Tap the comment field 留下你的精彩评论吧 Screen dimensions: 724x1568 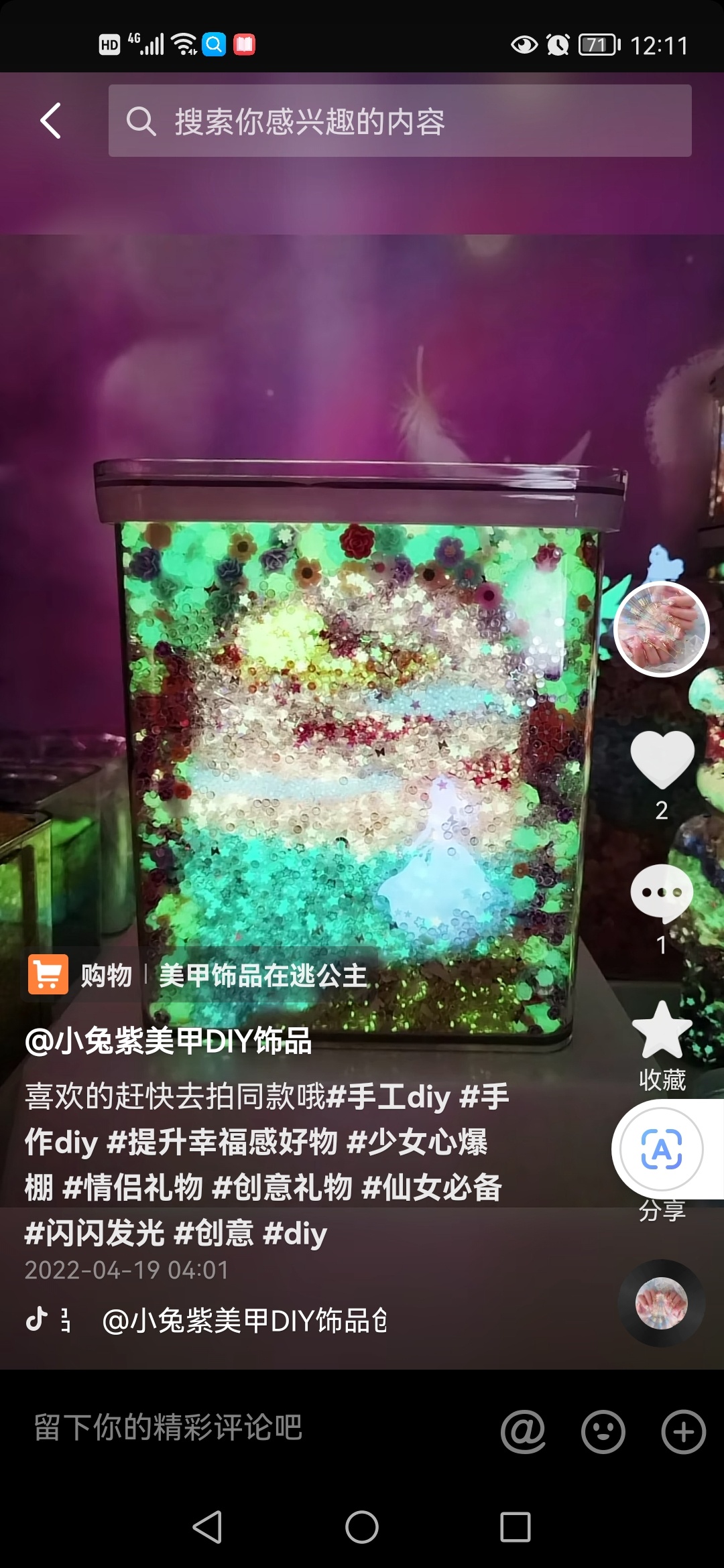(x=168, y=1427)
